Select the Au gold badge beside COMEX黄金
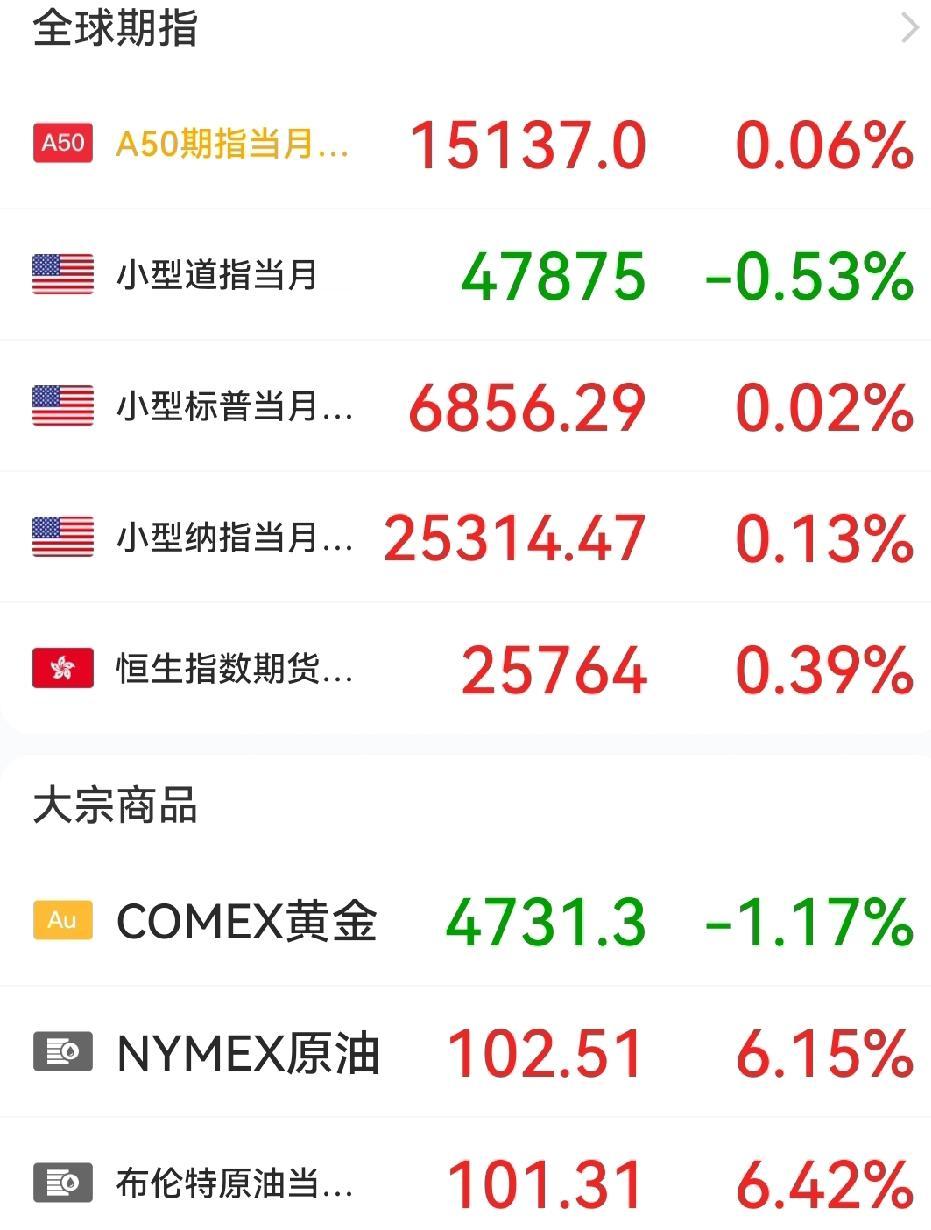The width and height of the screenshot is (931, 1230). (62, 923)
